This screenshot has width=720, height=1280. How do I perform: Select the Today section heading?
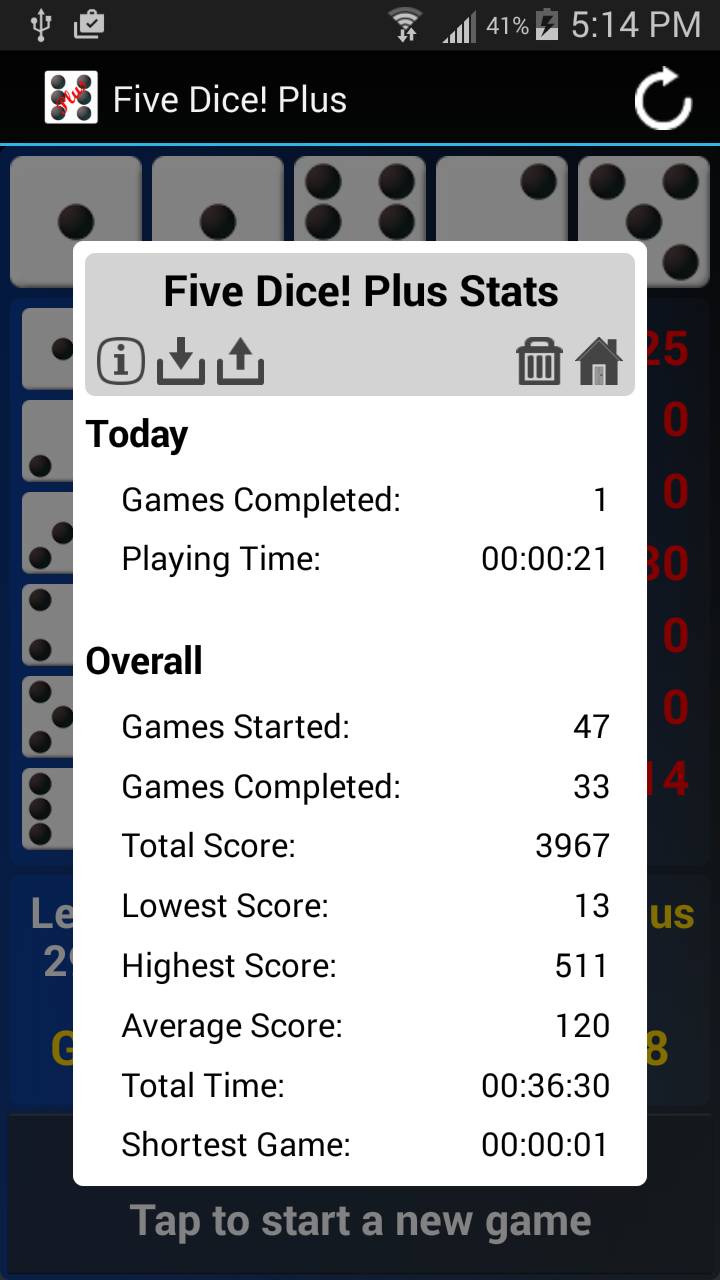tap(136, 434)
